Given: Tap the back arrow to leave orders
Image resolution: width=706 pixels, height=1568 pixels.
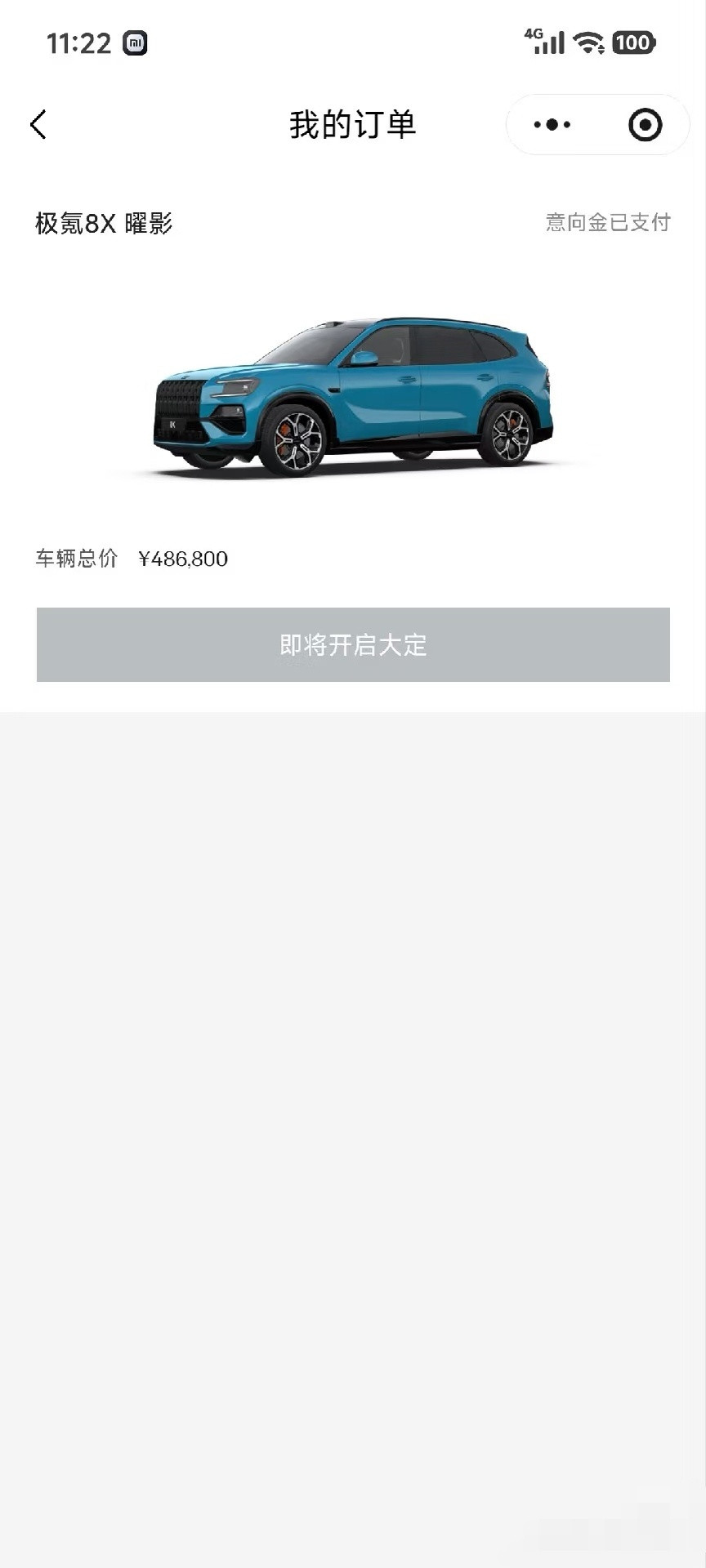Looking at the screenshot, I should pyautogui.click(x=37, y=124).
